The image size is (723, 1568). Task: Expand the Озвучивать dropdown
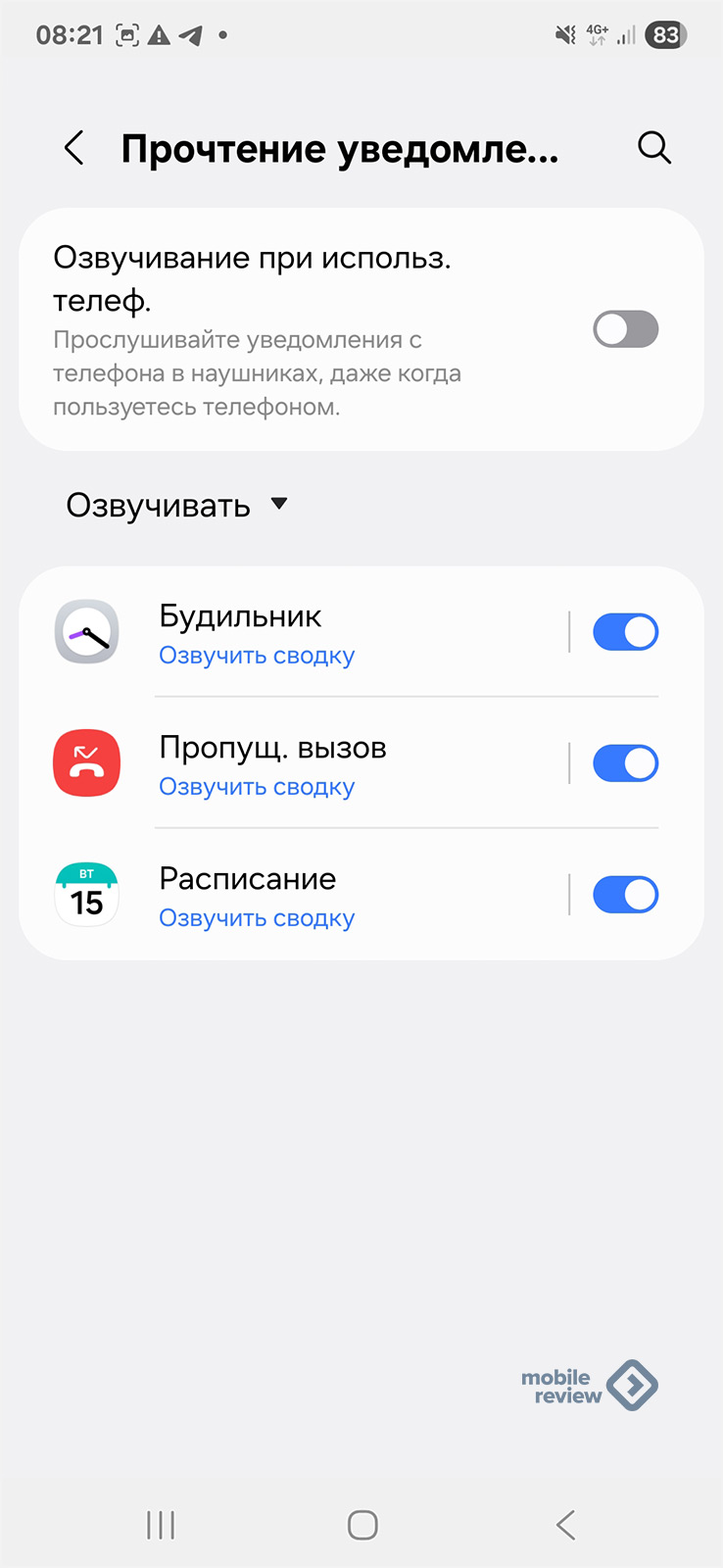[177, 506]
